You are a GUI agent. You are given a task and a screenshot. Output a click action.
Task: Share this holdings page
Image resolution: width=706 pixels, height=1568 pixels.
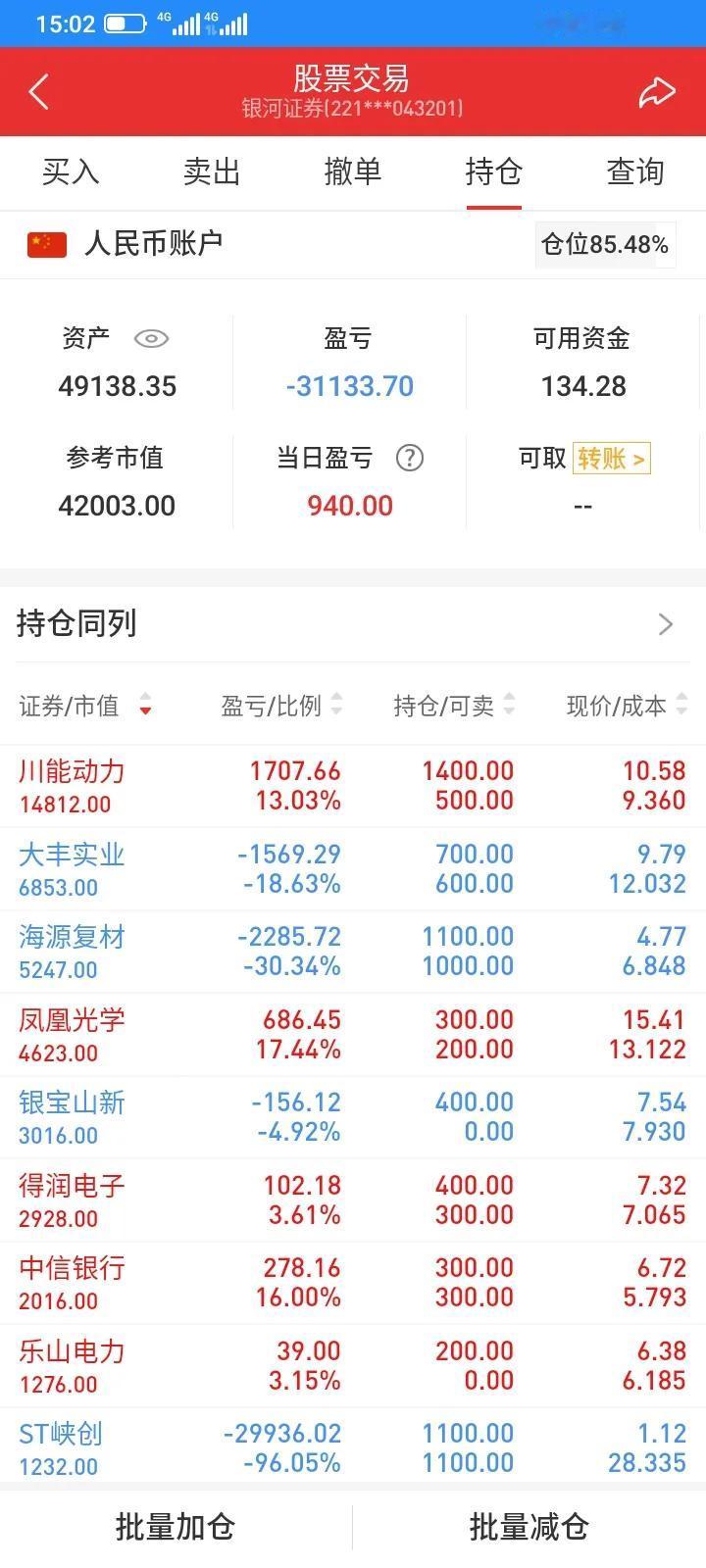(657, 92)
